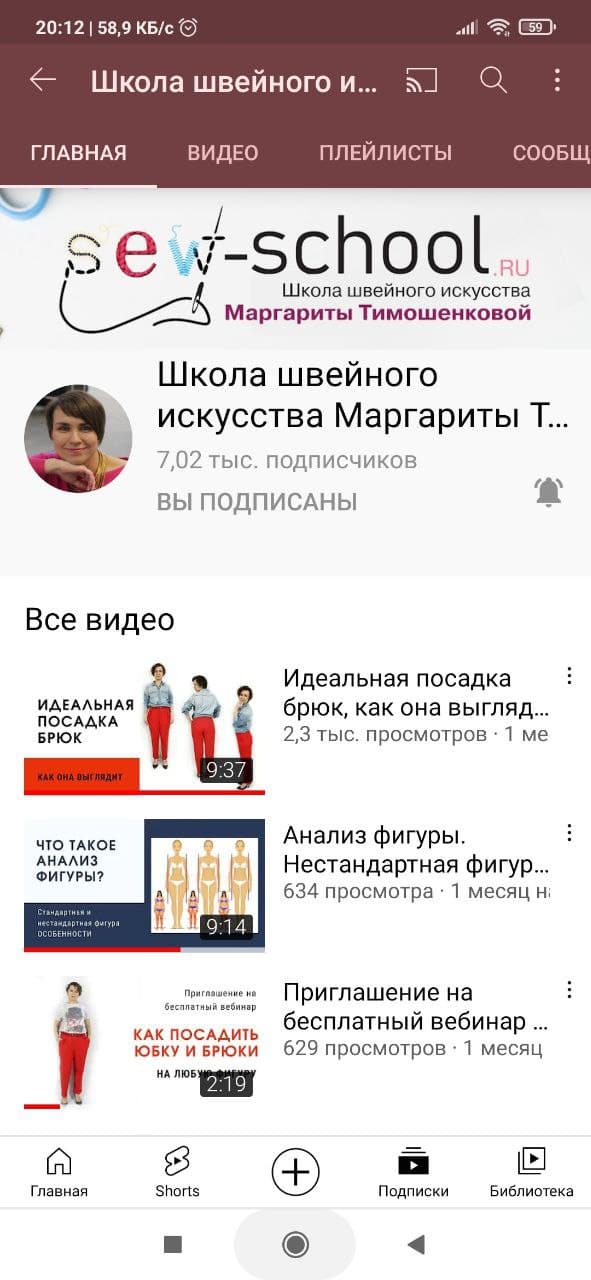591x1280 pixels.
Task: Tap the system home button
Action: (295, 1244)
